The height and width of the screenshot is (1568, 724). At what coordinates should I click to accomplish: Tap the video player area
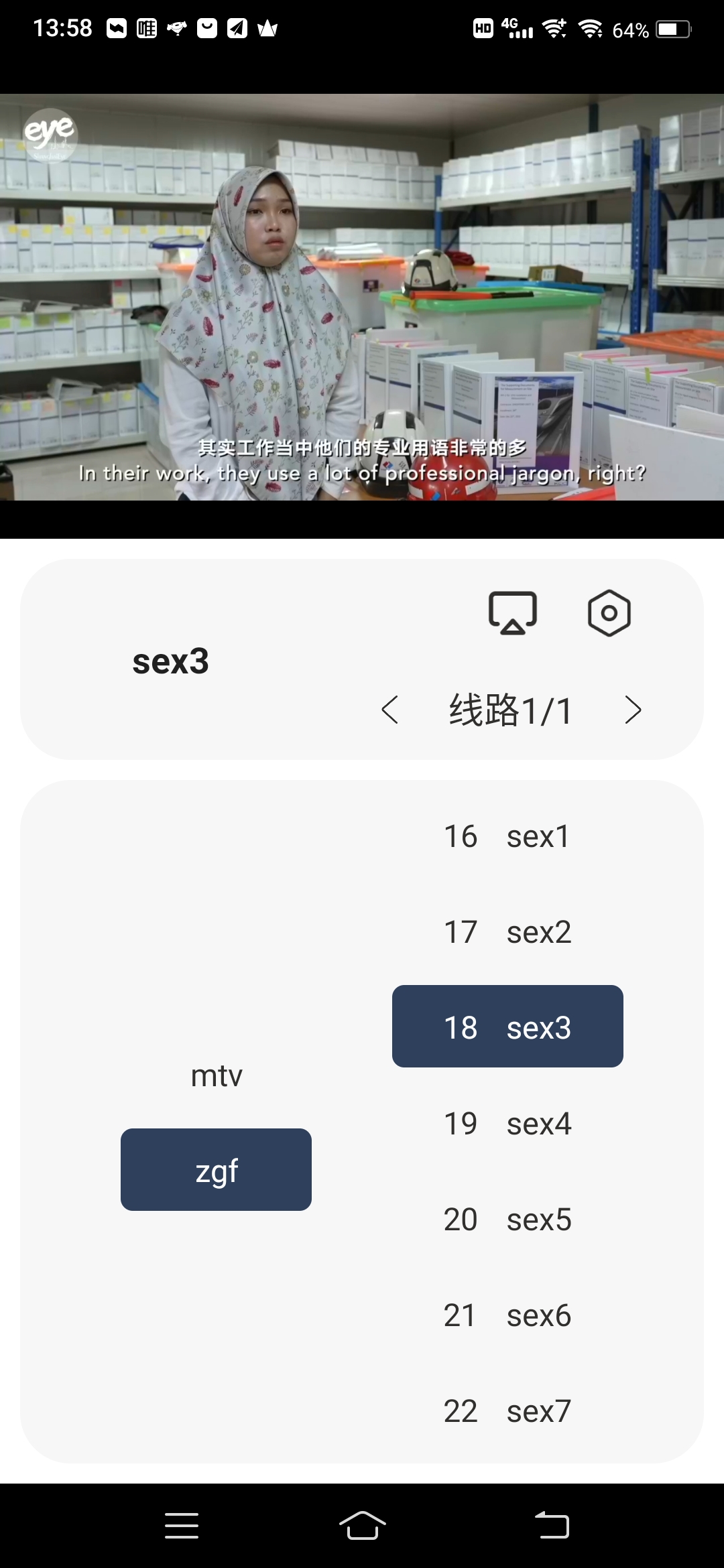point(362,297)
